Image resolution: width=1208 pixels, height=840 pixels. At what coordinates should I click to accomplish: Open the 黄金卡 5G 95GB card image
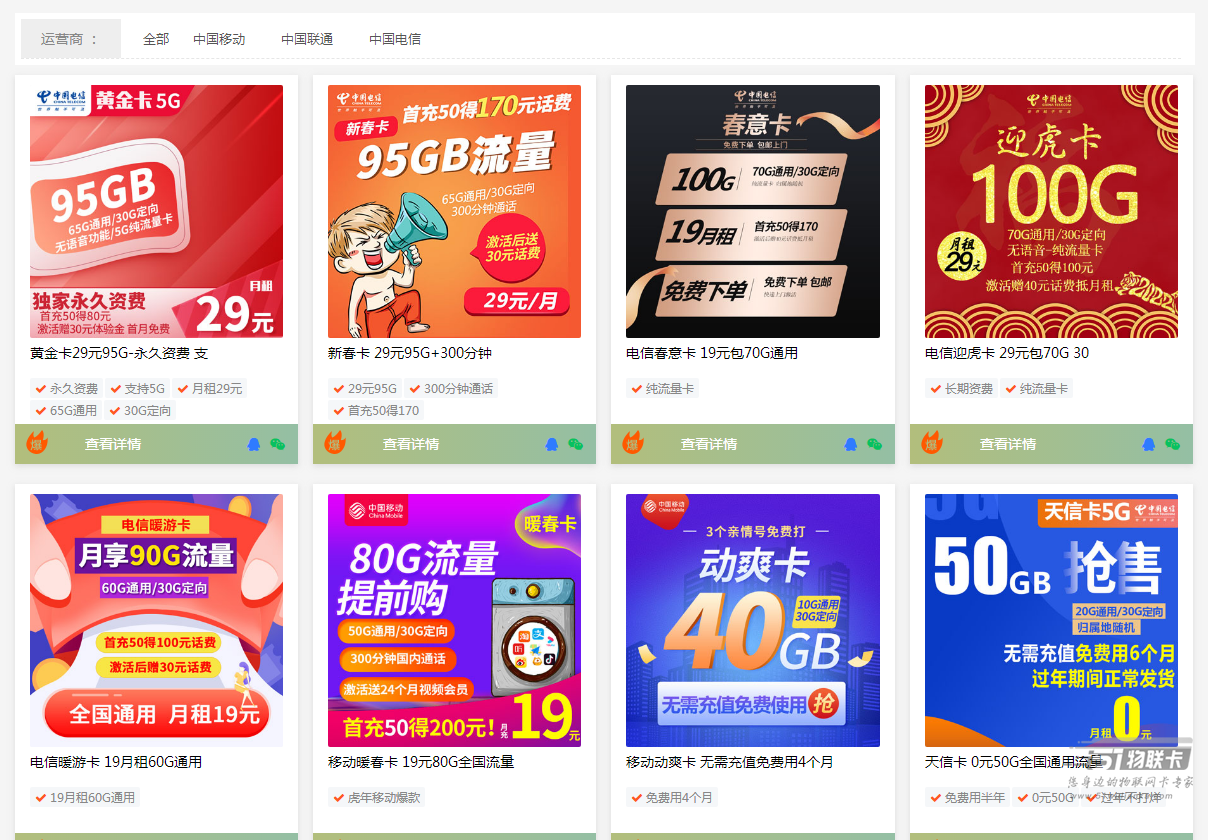(x=156, y=211)
